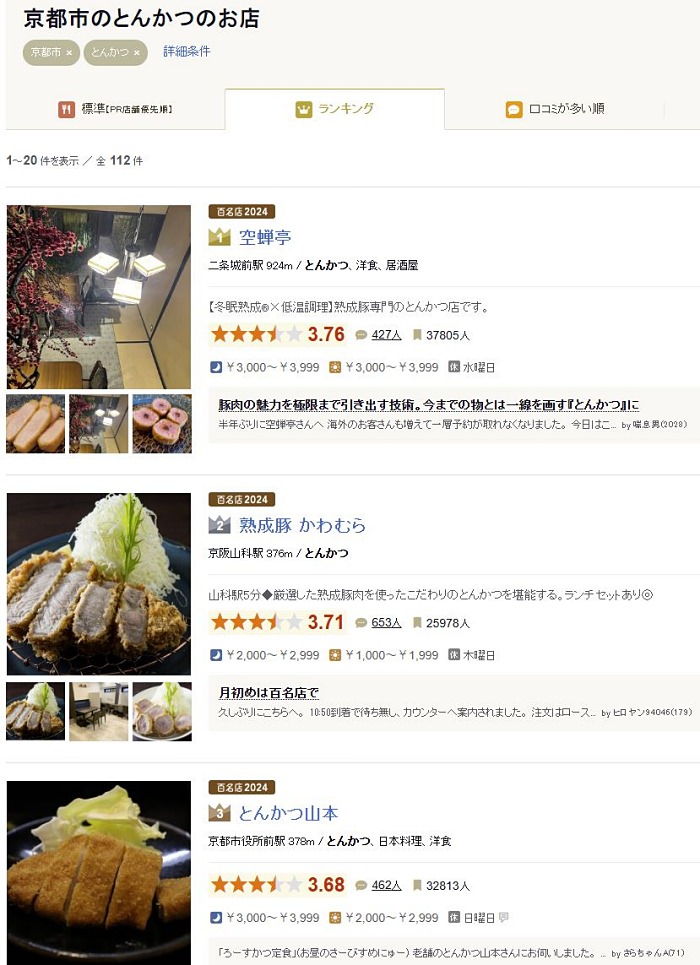Open the とんかつ山本 restaurant page
The height and width of the screenshot is (965, 700).
point(288,814)
